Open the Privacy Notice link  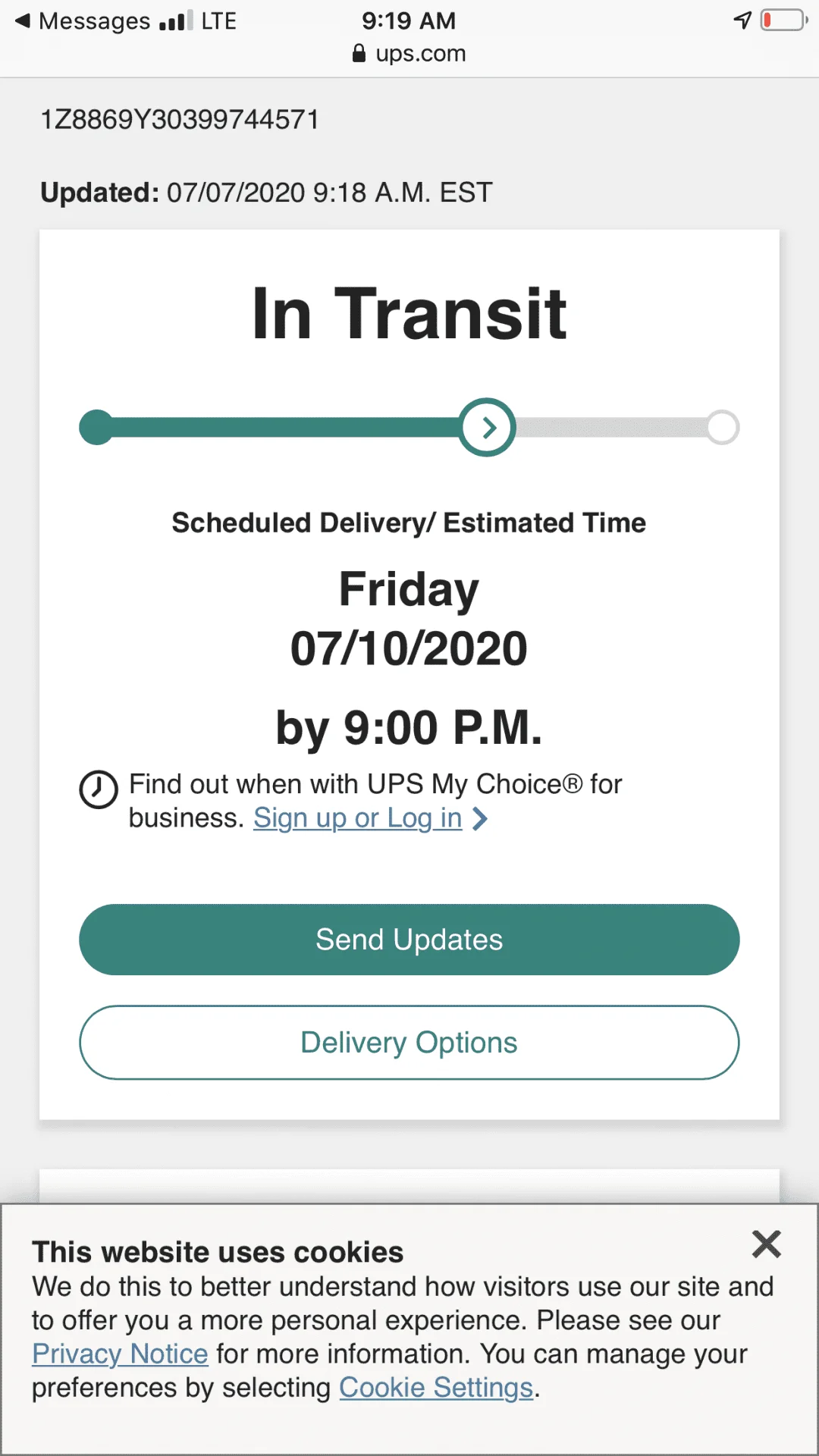[120, 1354]
